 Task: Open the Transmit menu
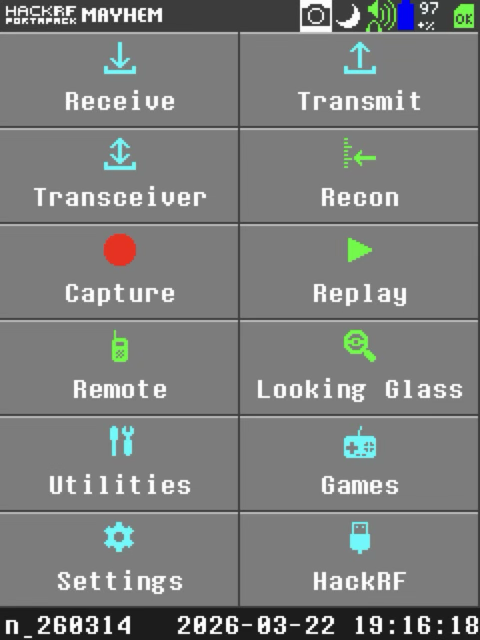[359, 80]
